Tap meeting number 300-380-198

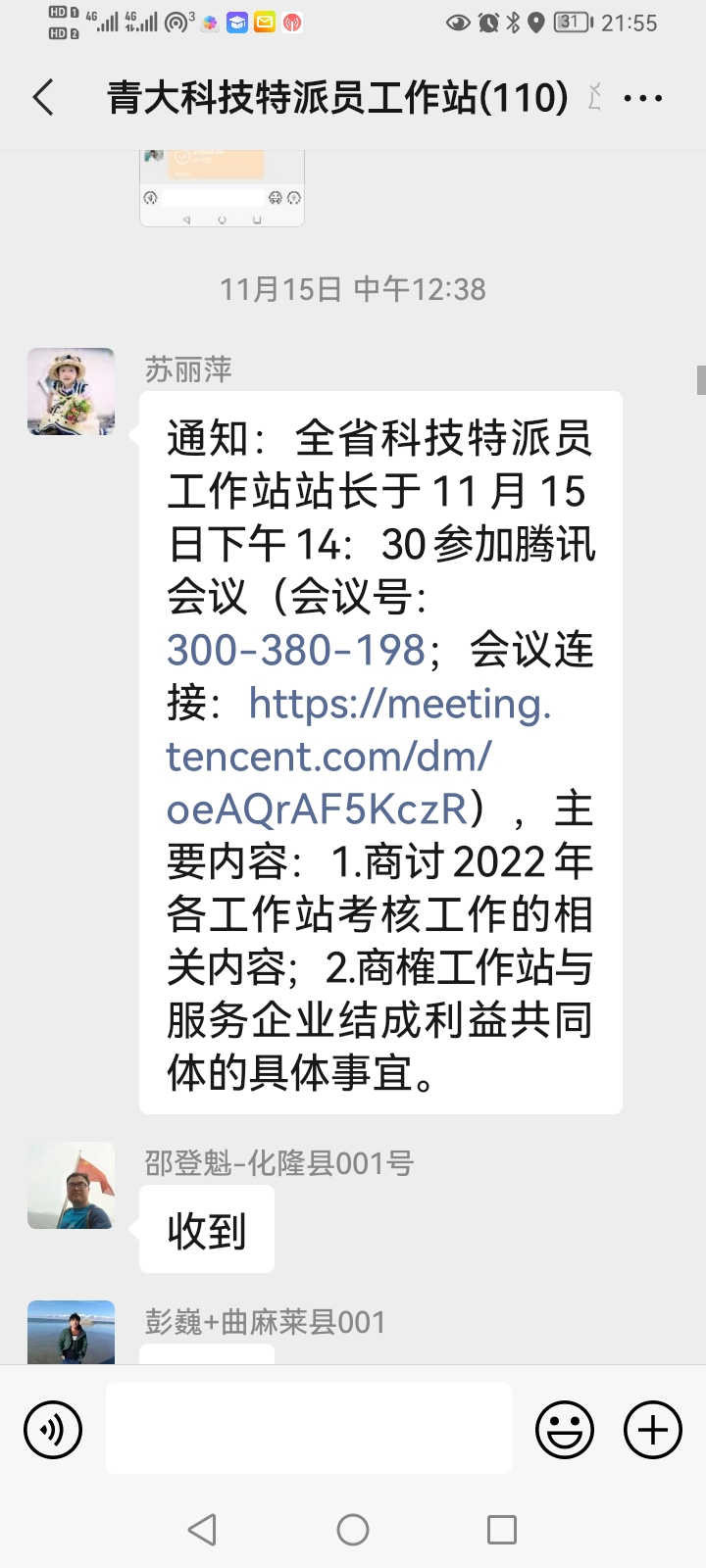click(x=296, y=650)
